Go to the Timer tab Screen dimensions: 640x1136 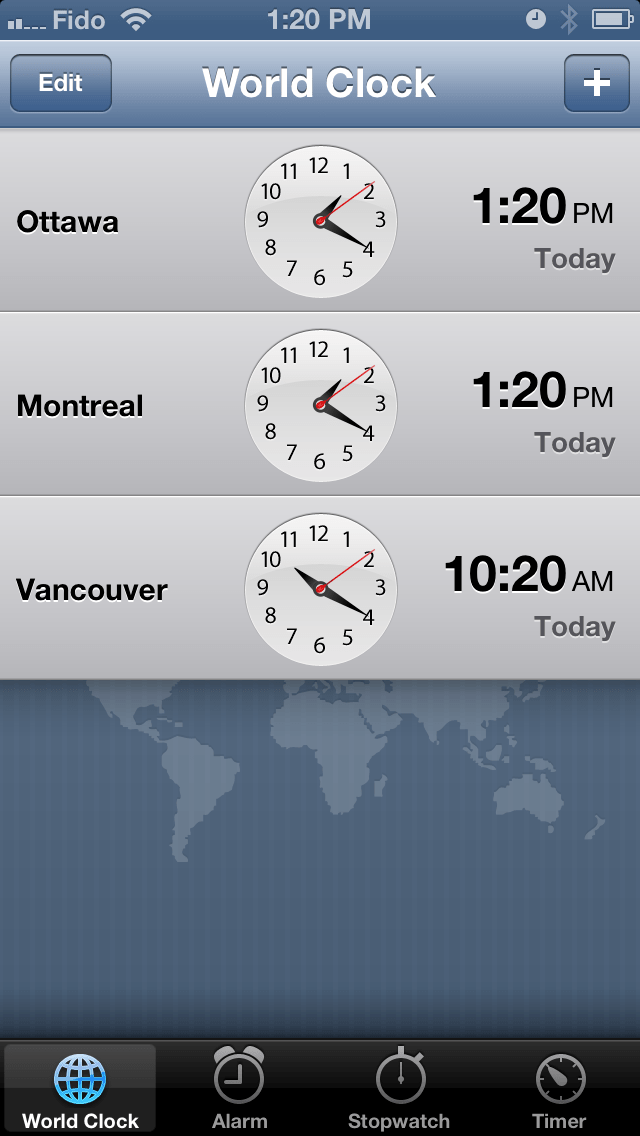(559, 1088)
